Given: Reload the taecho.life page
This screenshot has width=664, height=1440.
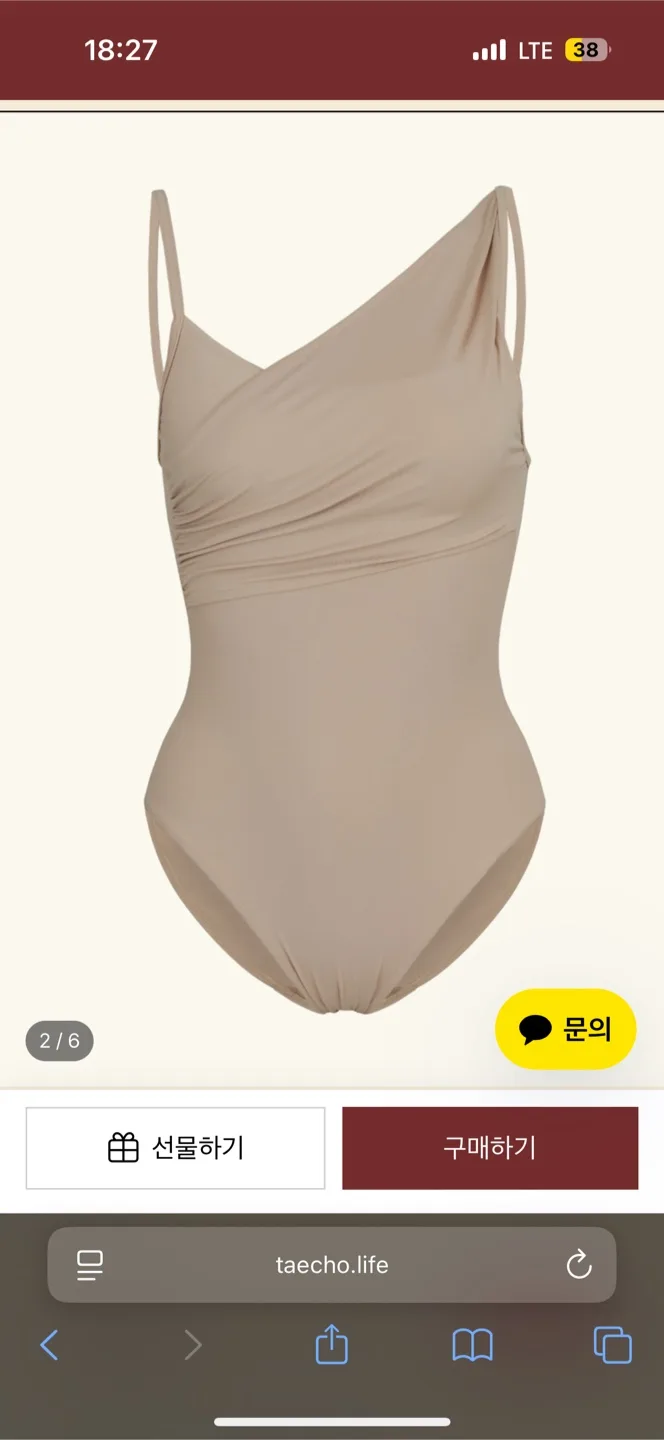Looking at the screenshot, I should click(579, 1266).
